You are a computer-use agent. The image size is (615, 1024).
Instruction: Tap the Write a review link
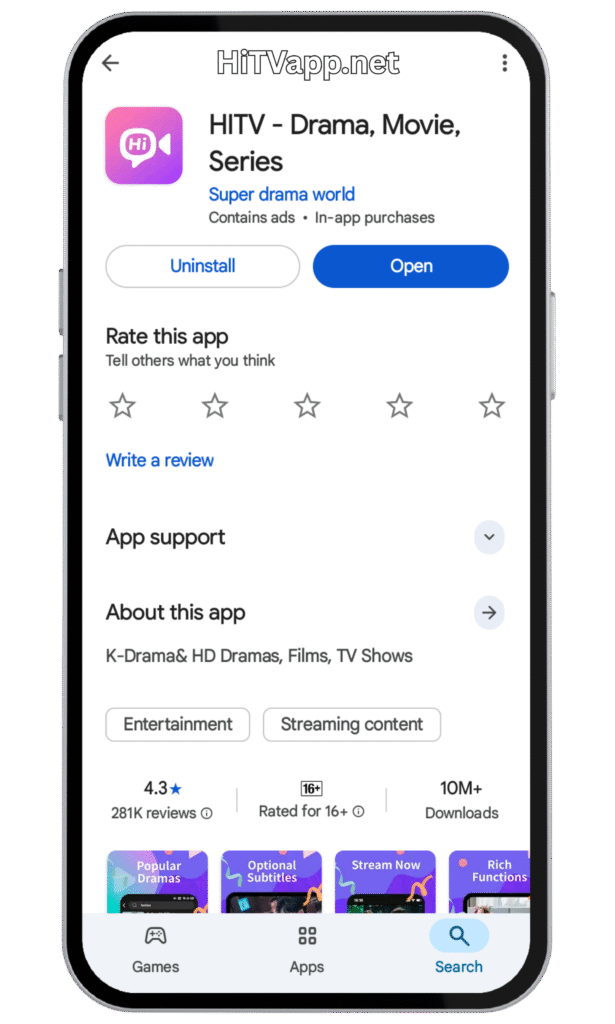[160, 460]
